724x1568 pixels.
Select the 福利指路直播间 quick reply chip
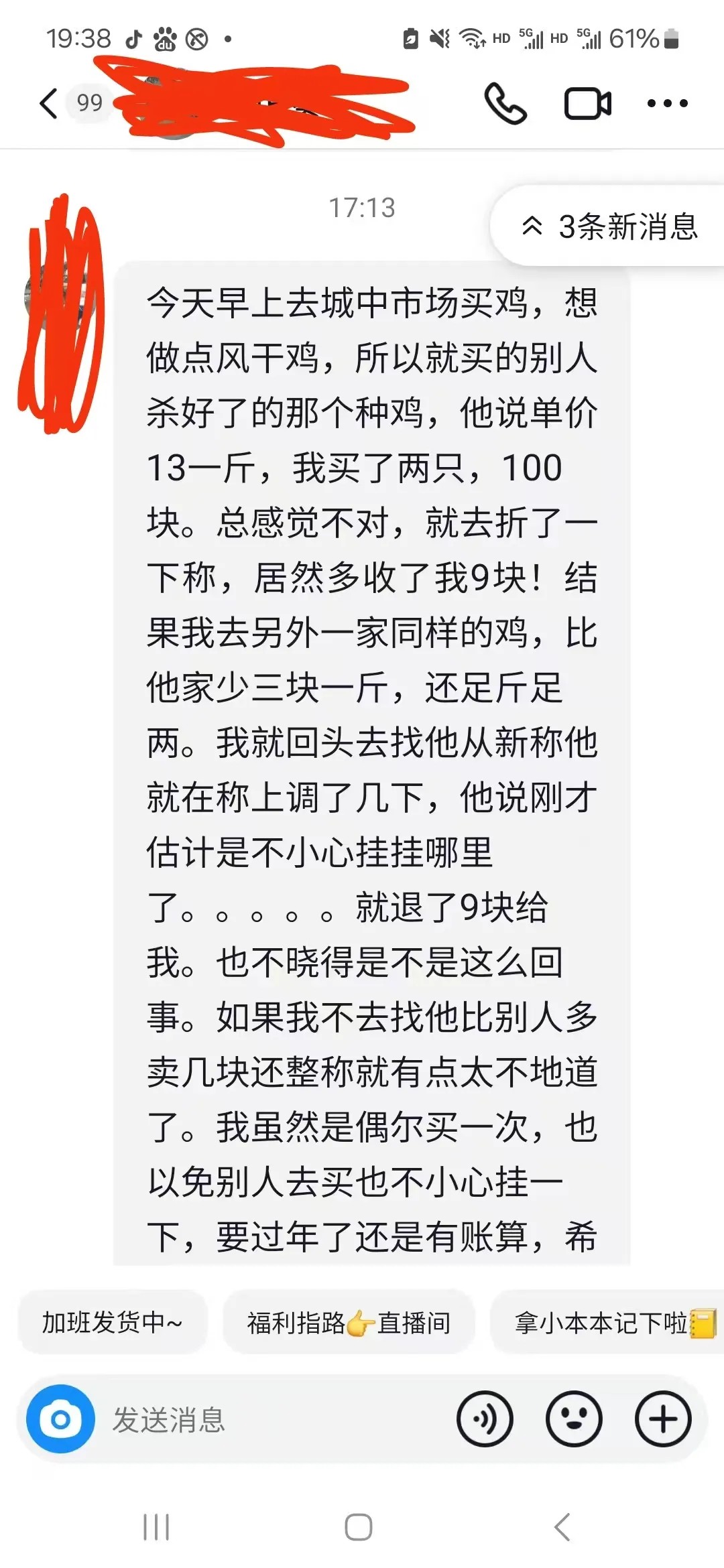[348, 1322]
